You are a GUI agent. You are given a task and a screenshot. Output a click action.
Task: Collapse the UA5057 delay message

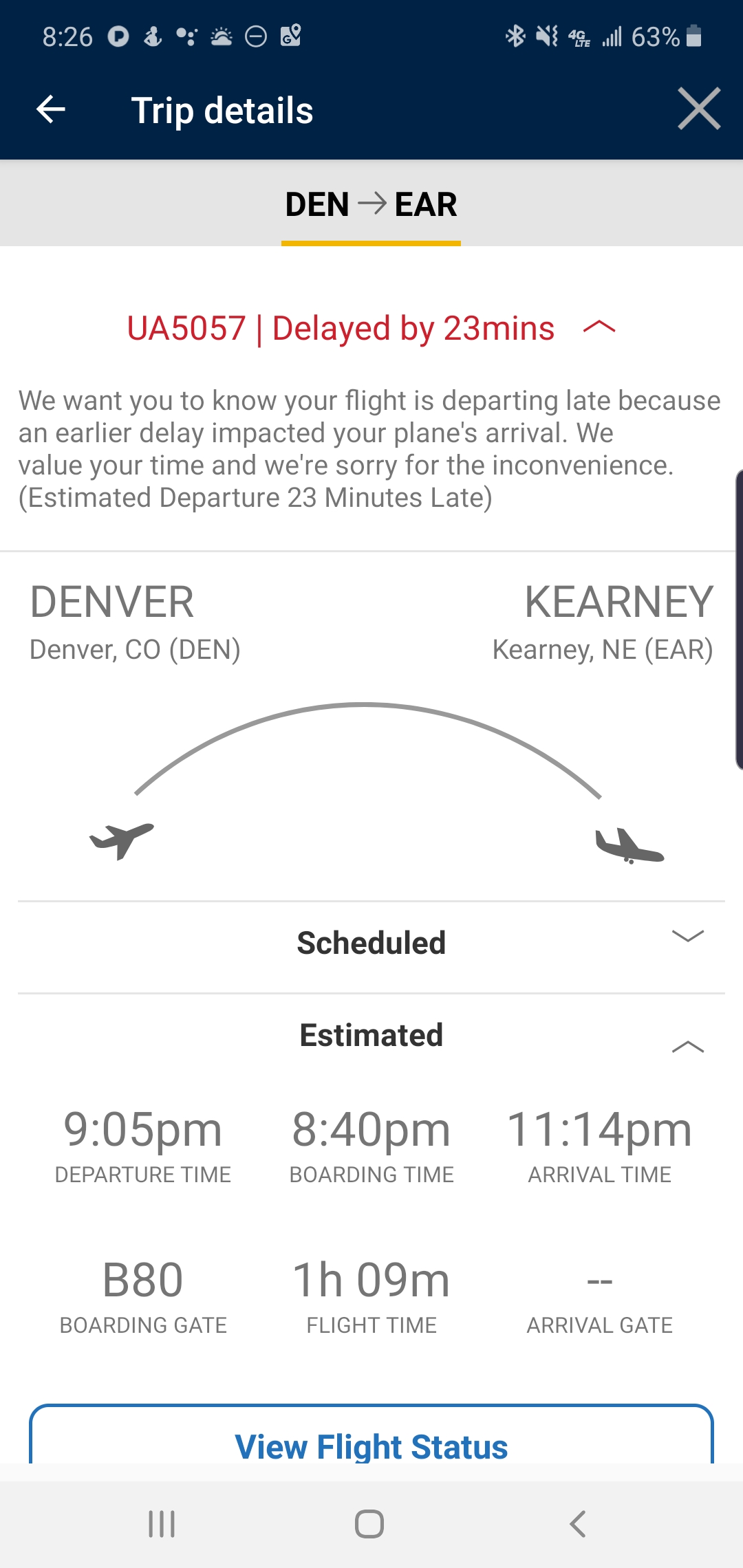tap(599, 327)
